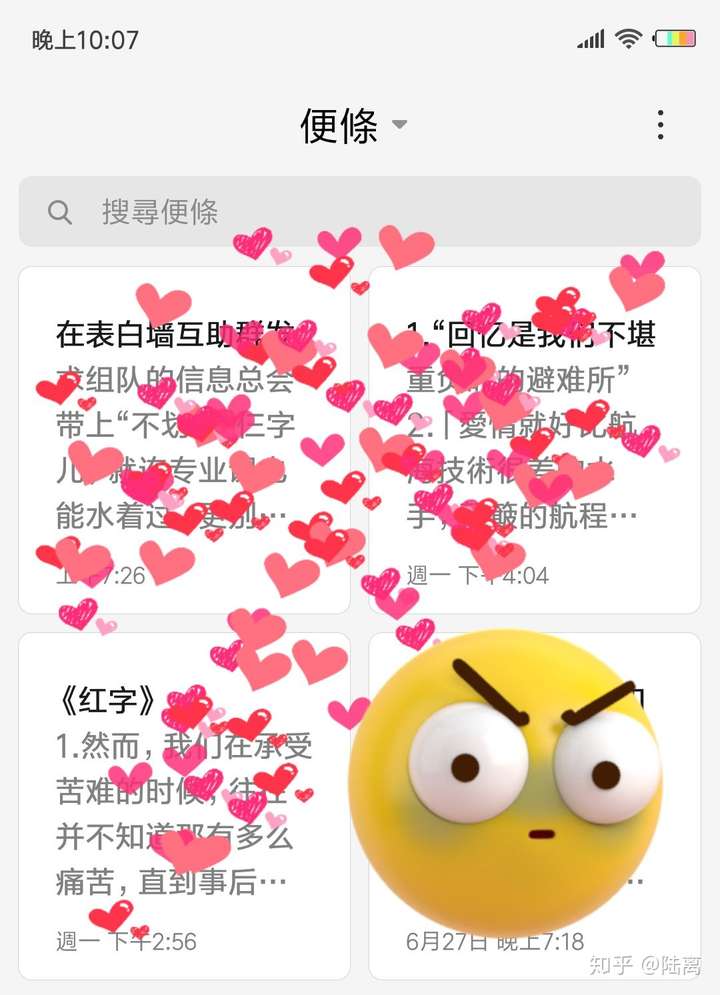Tap the 搜尋便條 search box
This screenshot has height=995, width=720.
click(359, 212)
